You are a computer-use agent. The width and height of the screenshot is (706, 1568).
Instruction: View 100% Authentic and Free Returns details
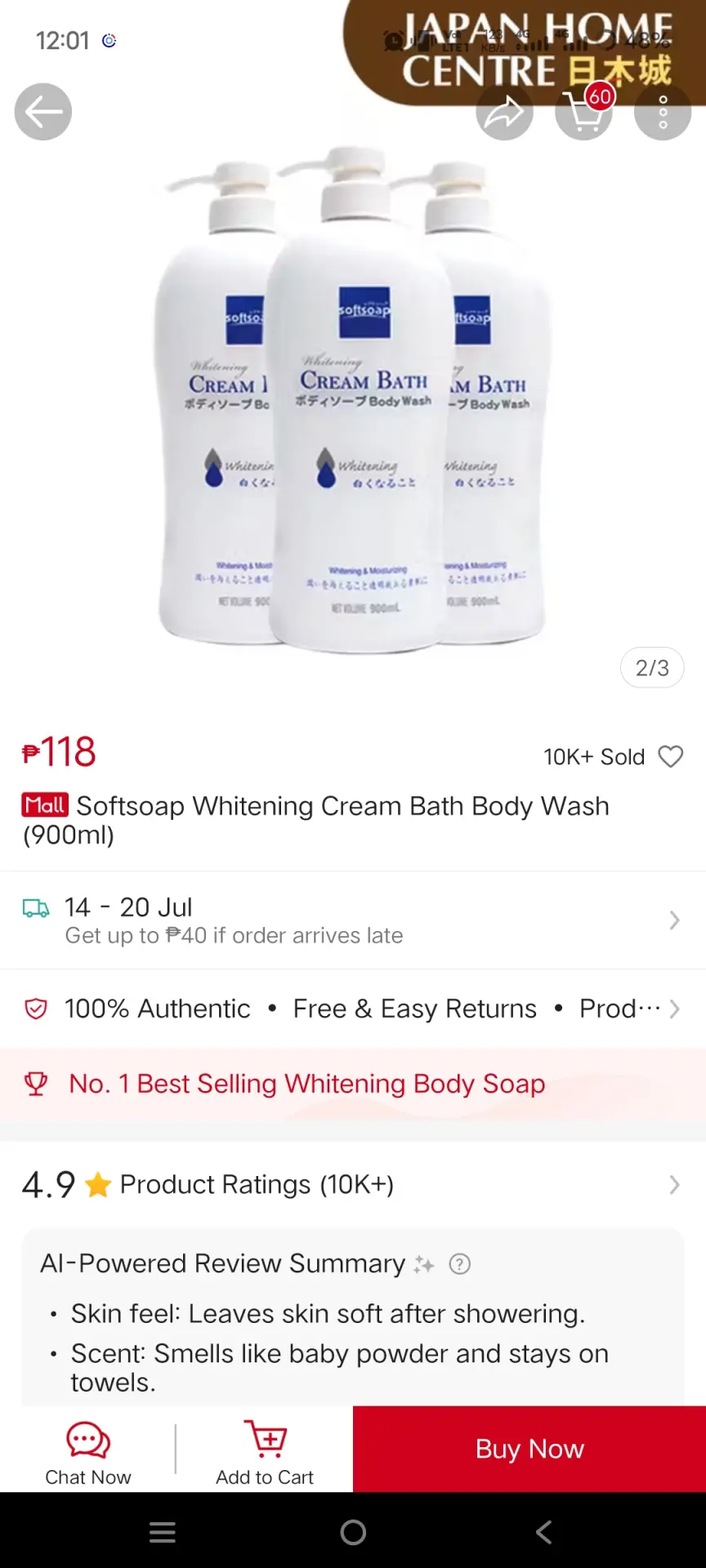353,1009
